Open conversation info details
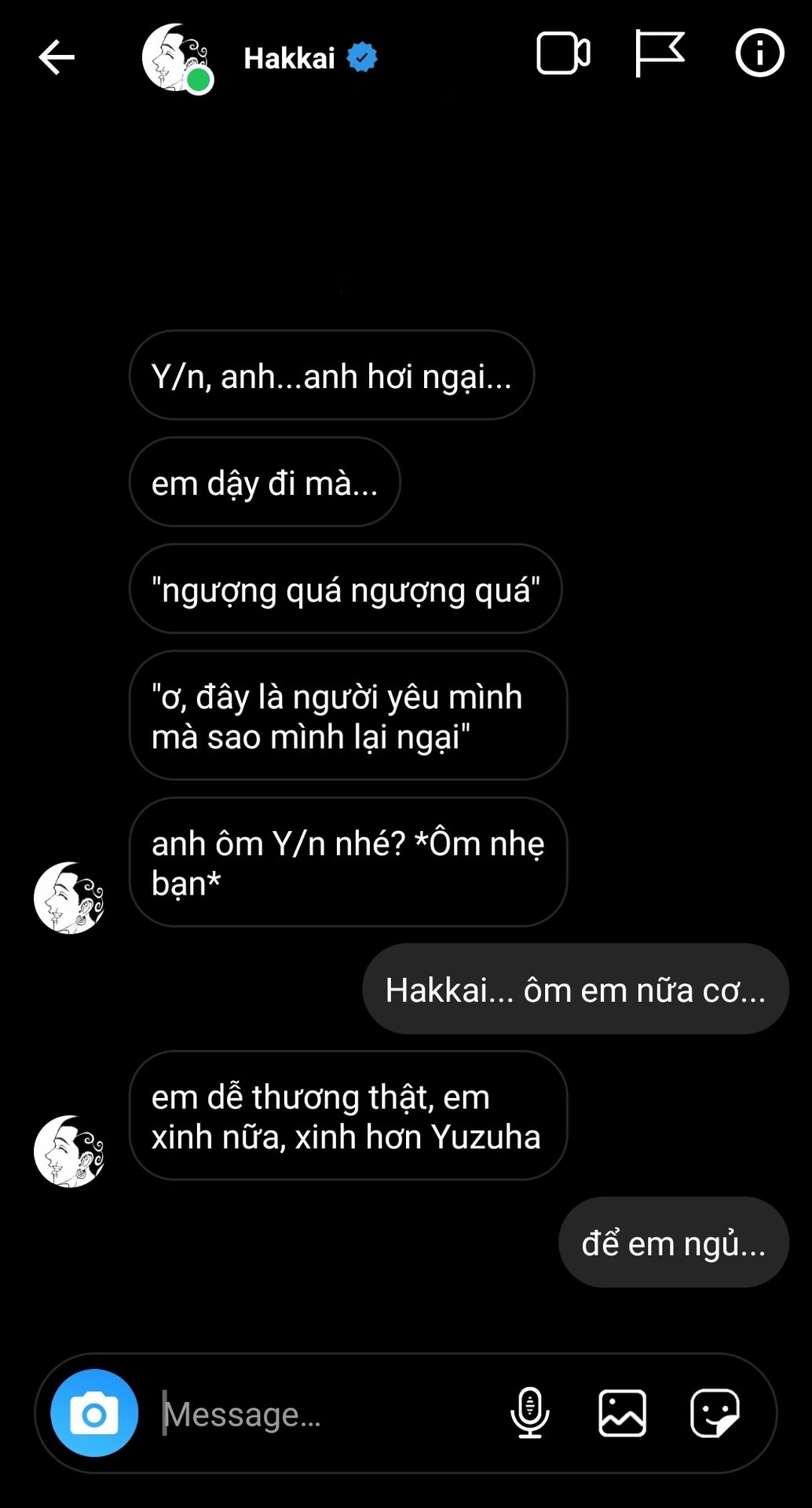 coord(759,53)
